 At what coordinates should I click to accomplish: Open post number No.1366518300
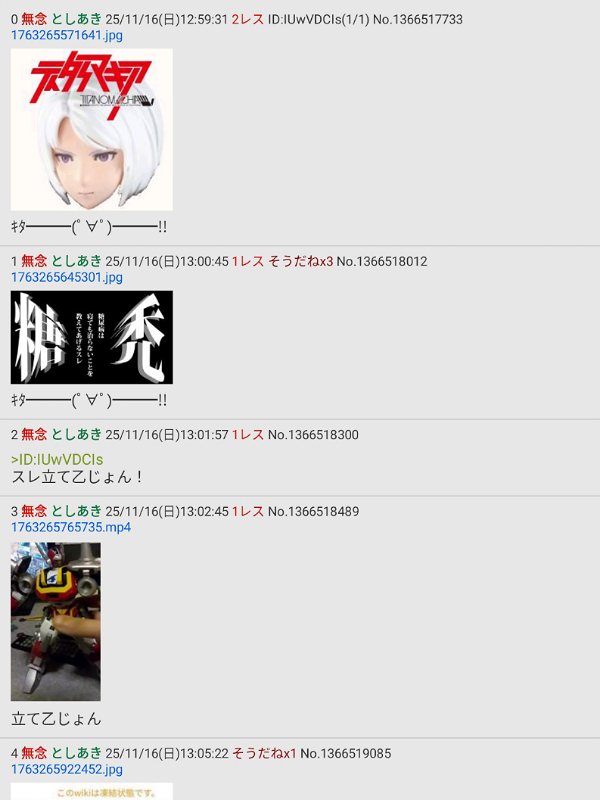[x=313, y=435]
